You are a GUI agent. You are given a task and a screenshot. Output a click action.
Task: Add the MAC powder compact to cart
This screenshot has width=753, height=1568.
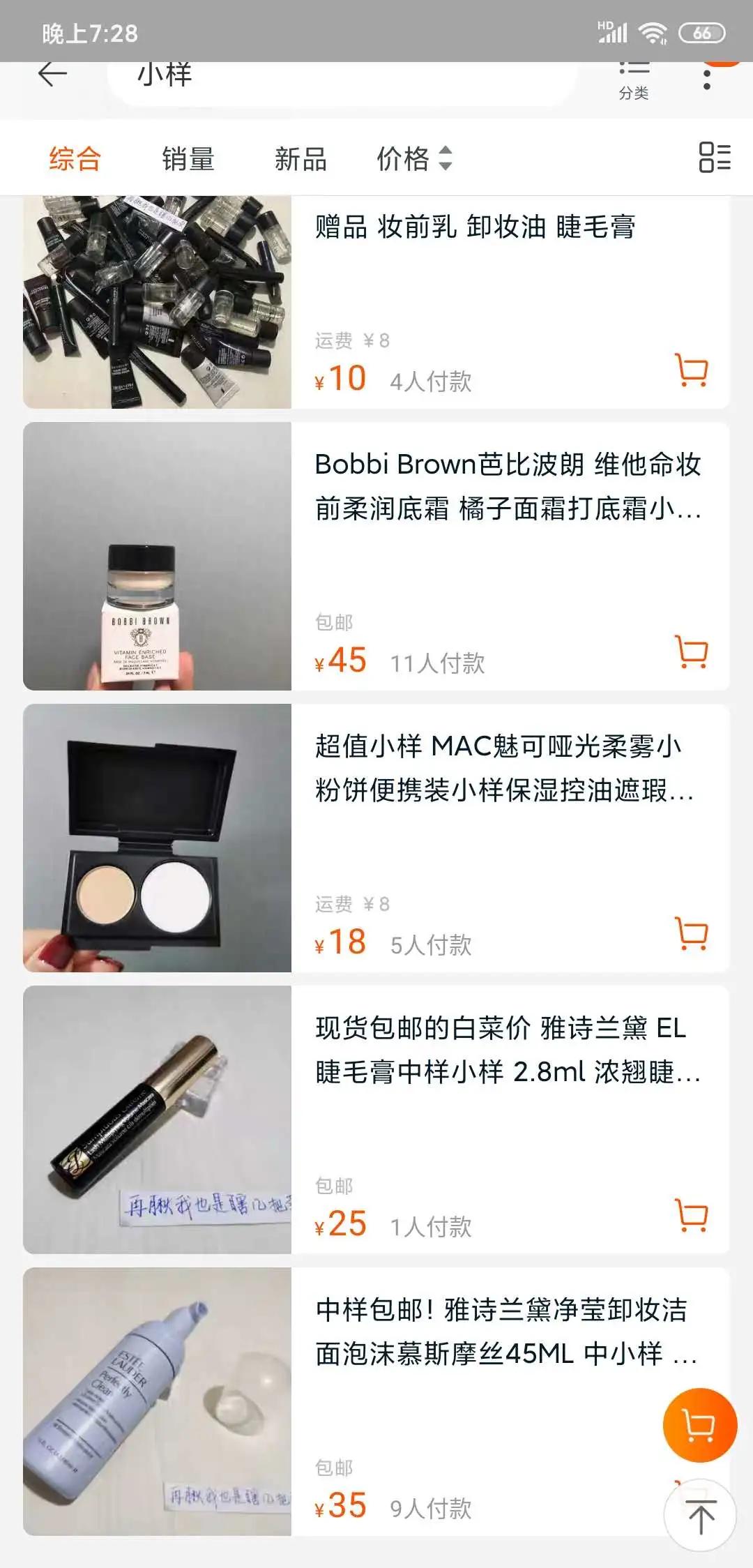point(691,933)
